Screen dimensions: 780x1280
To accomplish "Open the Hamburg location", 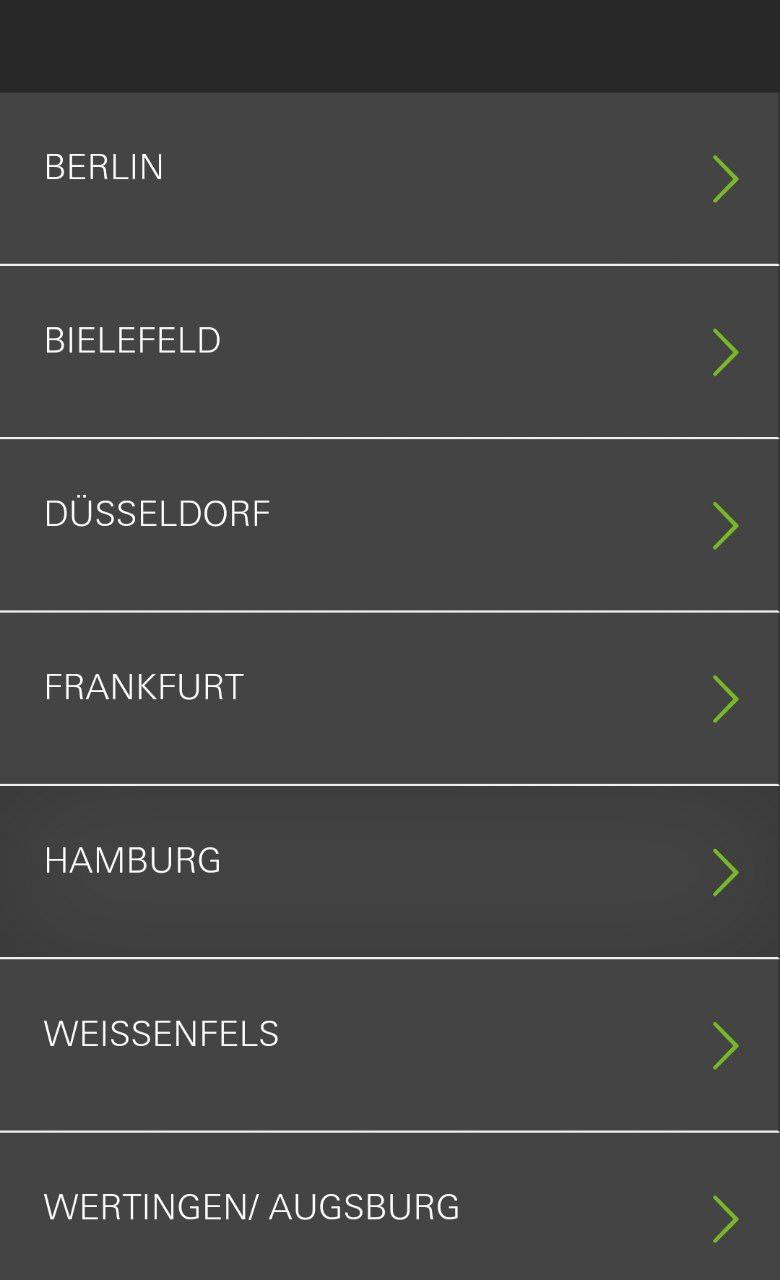I will (390, 872).
